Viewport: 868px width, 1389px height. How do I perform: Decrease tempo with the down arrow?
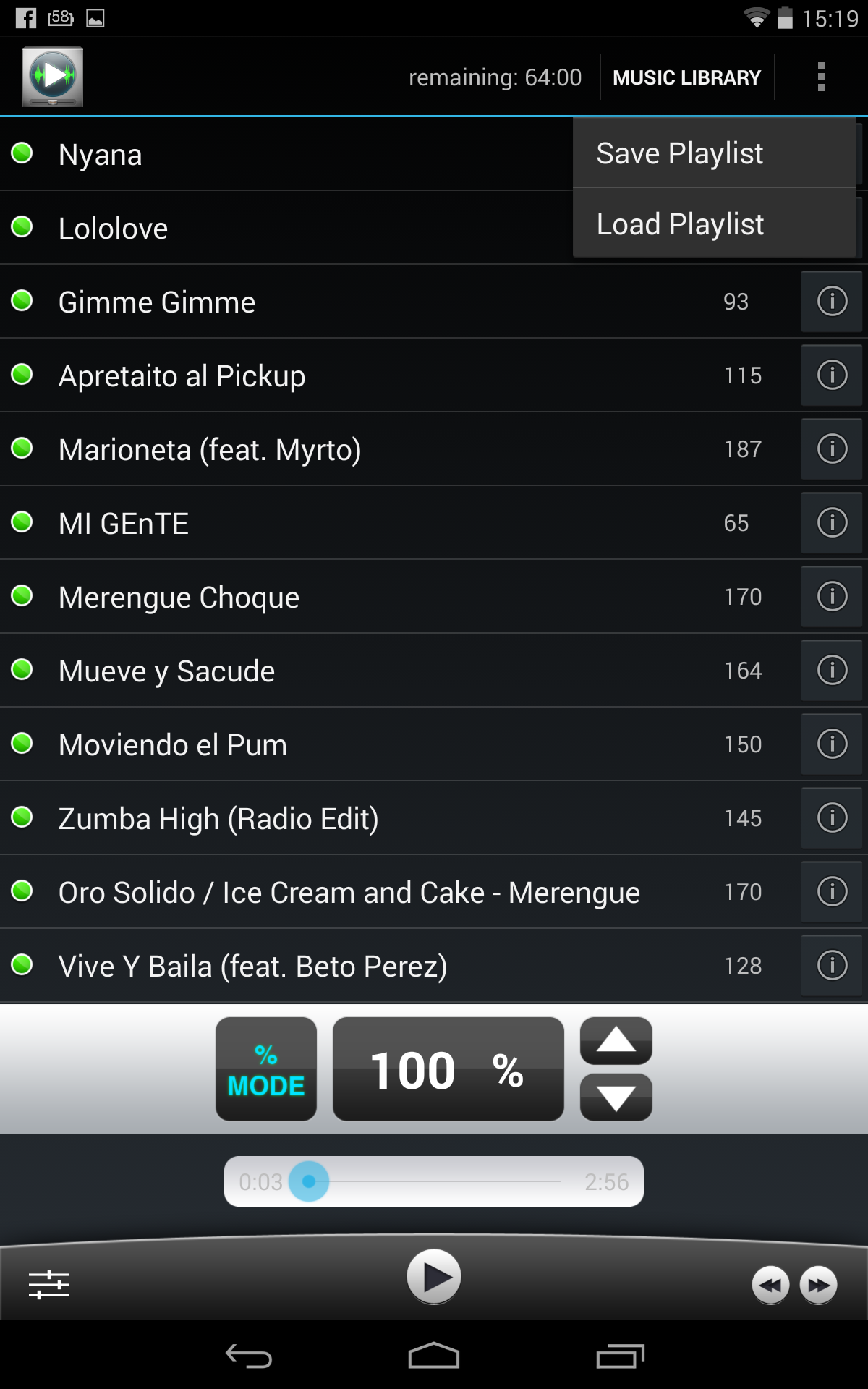[x=616, y=1097]
